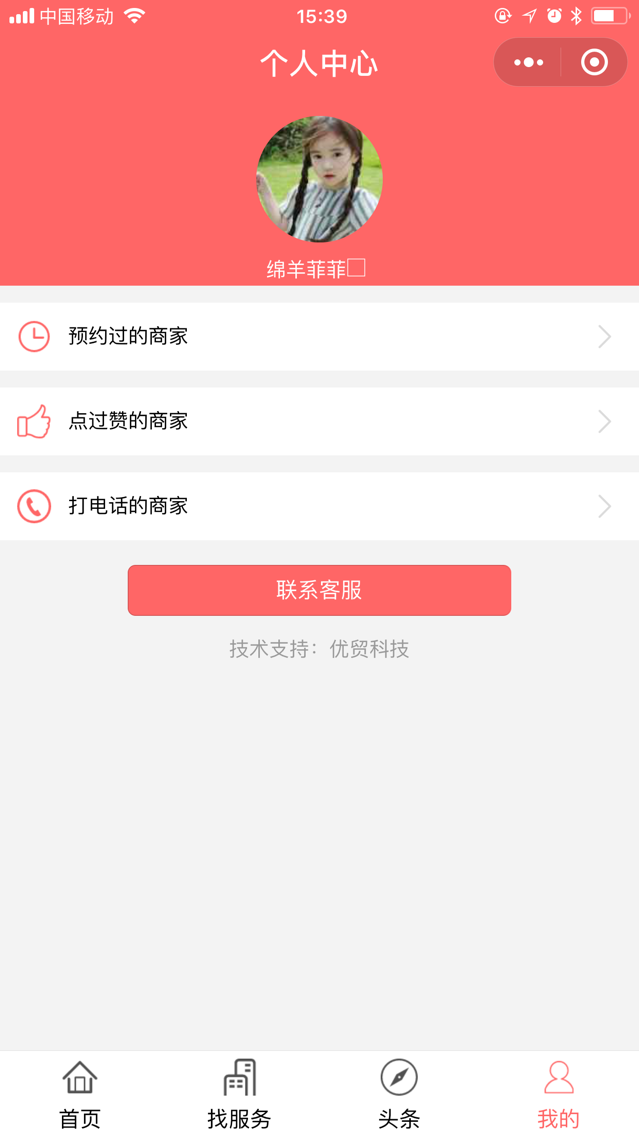Select the 我的 tab
Image resolution: width=639 pixels, height=1136 pixels.
tap(558, 1093)
